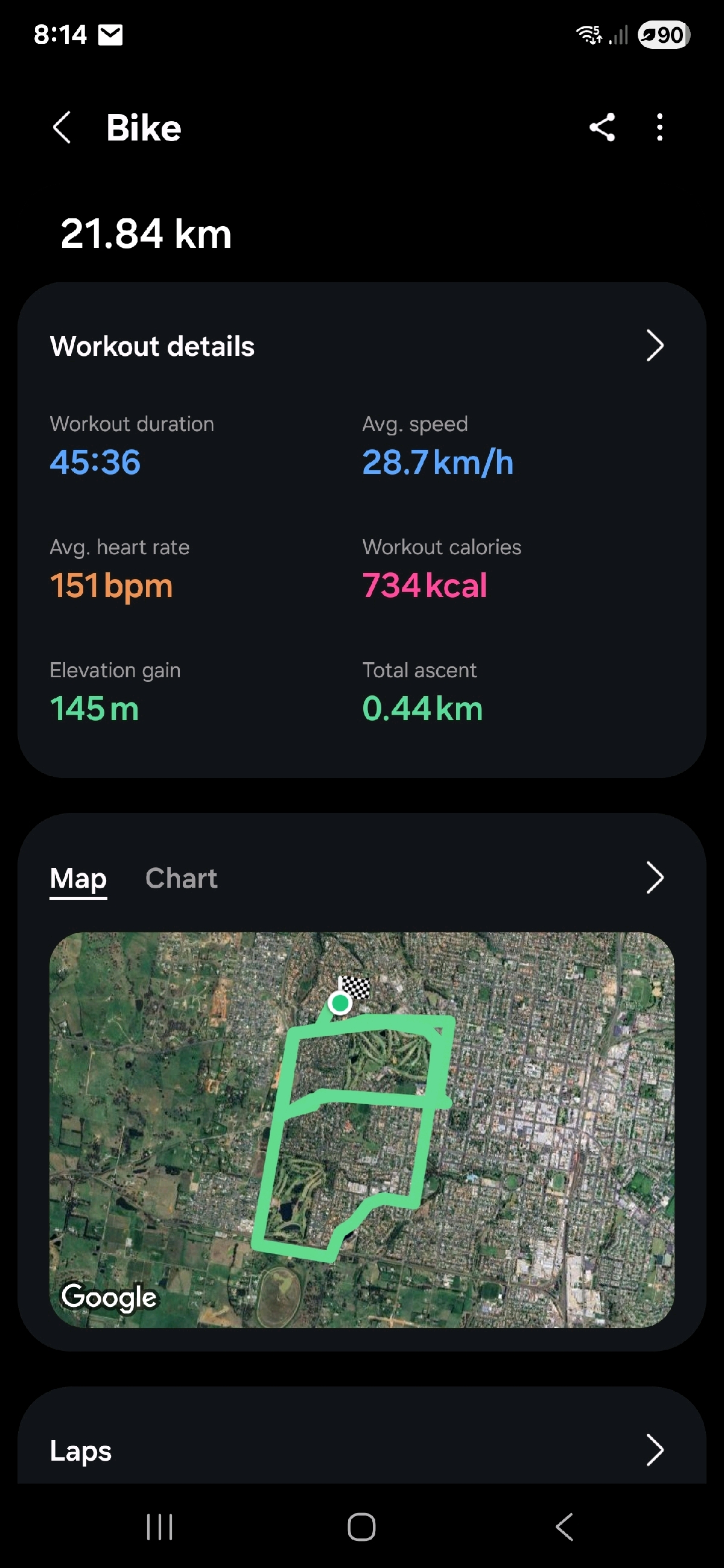724x1568 pixels.
Task: Open the route map preview
Action: tap(361, 1129)
